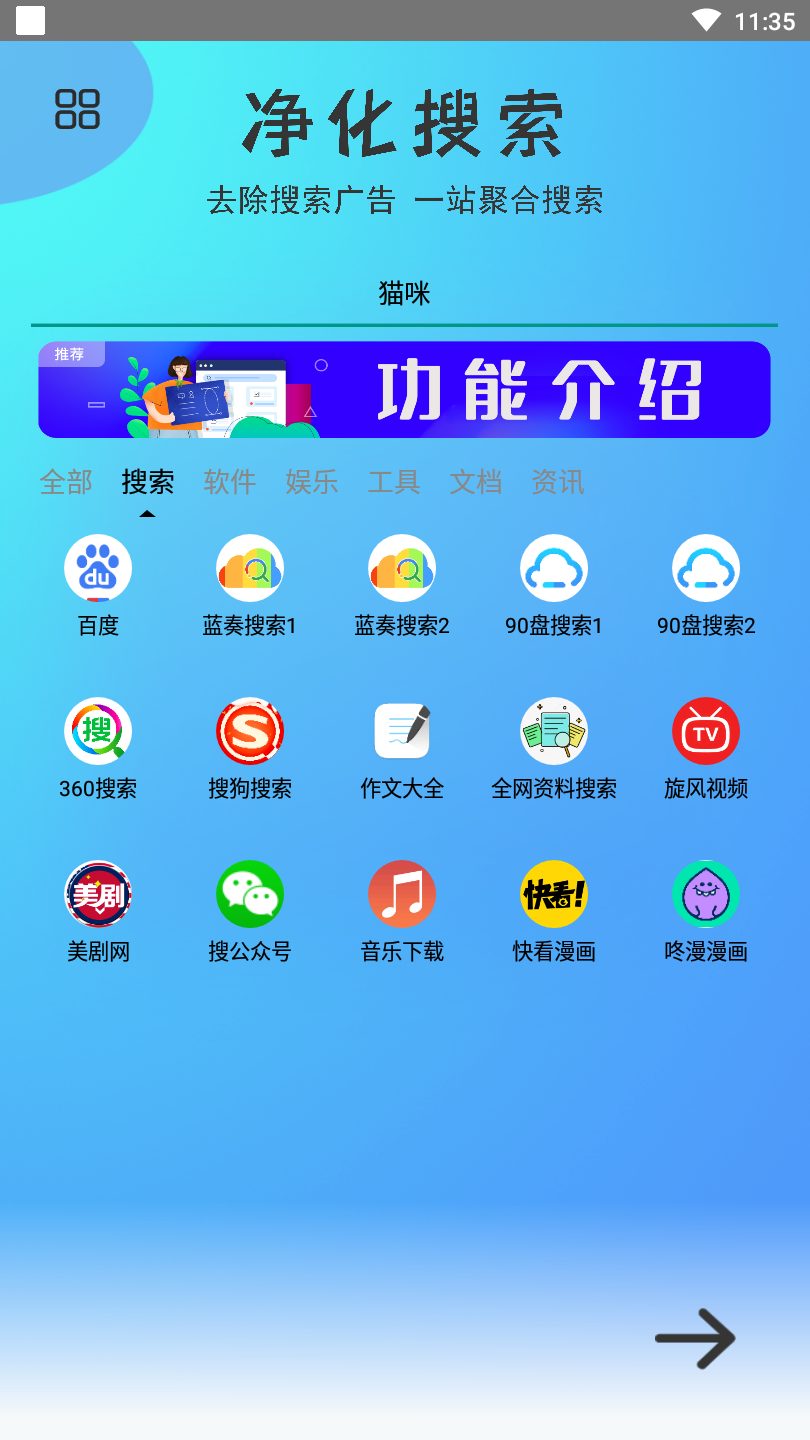The image size is (810, 1440).
Task: Switch to the 全部 tab
Action: point(66,482)
